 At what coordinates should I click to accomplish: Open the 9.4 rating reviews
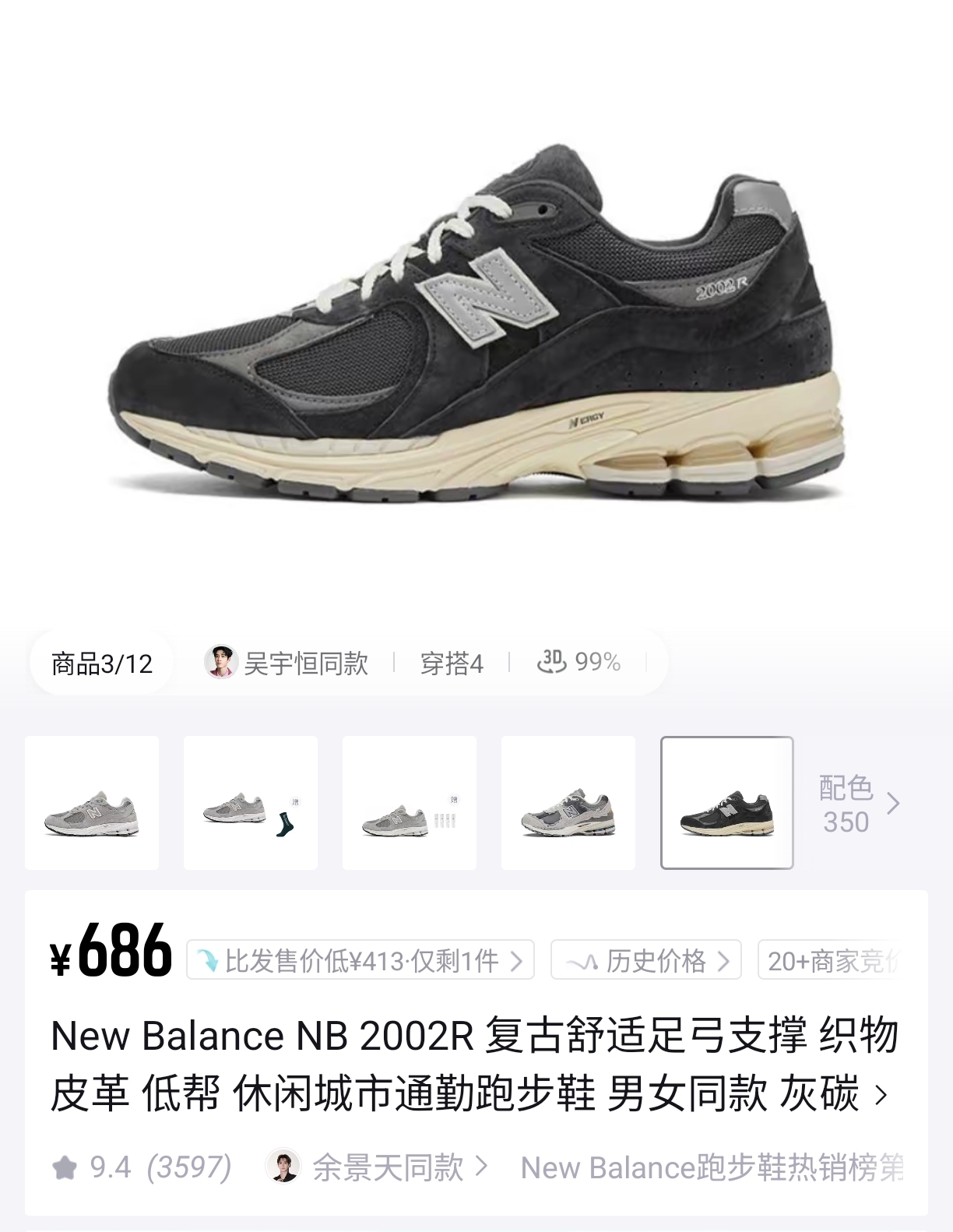pos(142,1167)
